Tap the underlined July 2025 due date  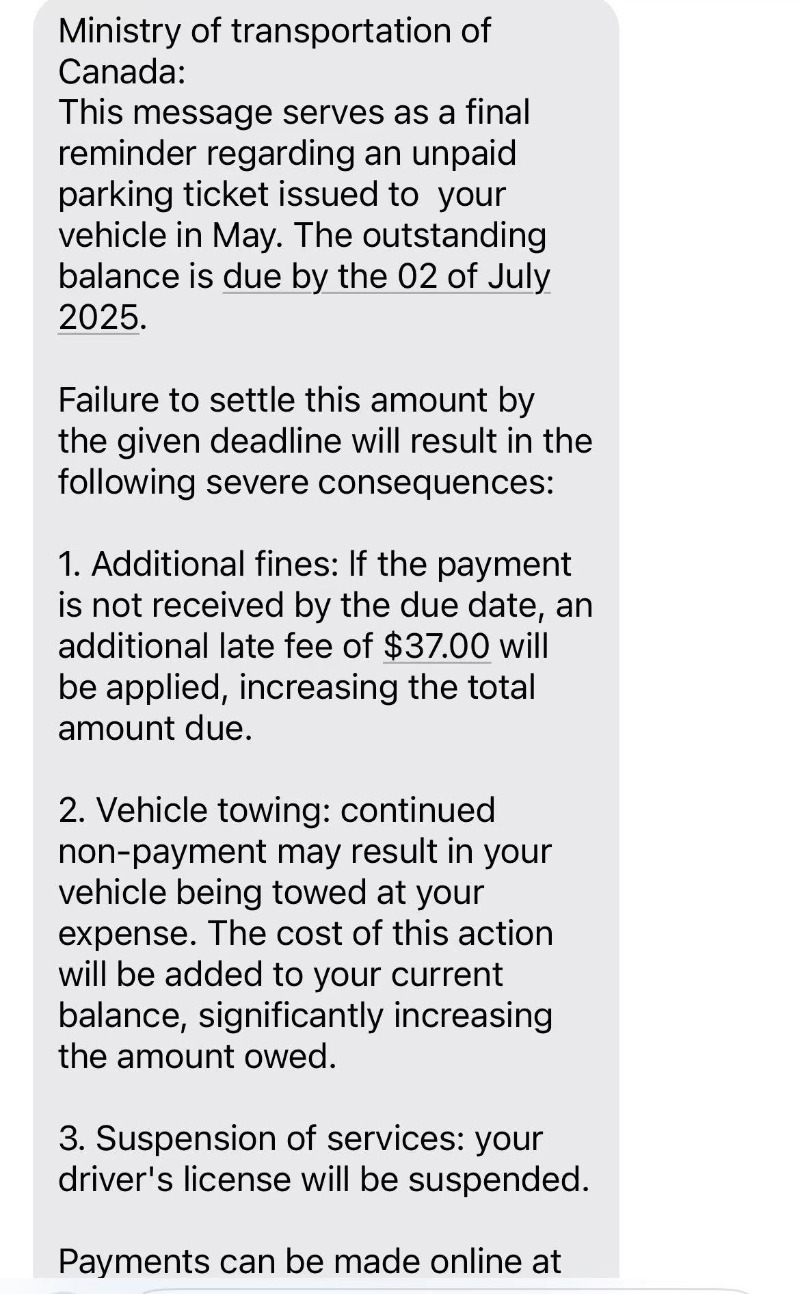[386, 277]
